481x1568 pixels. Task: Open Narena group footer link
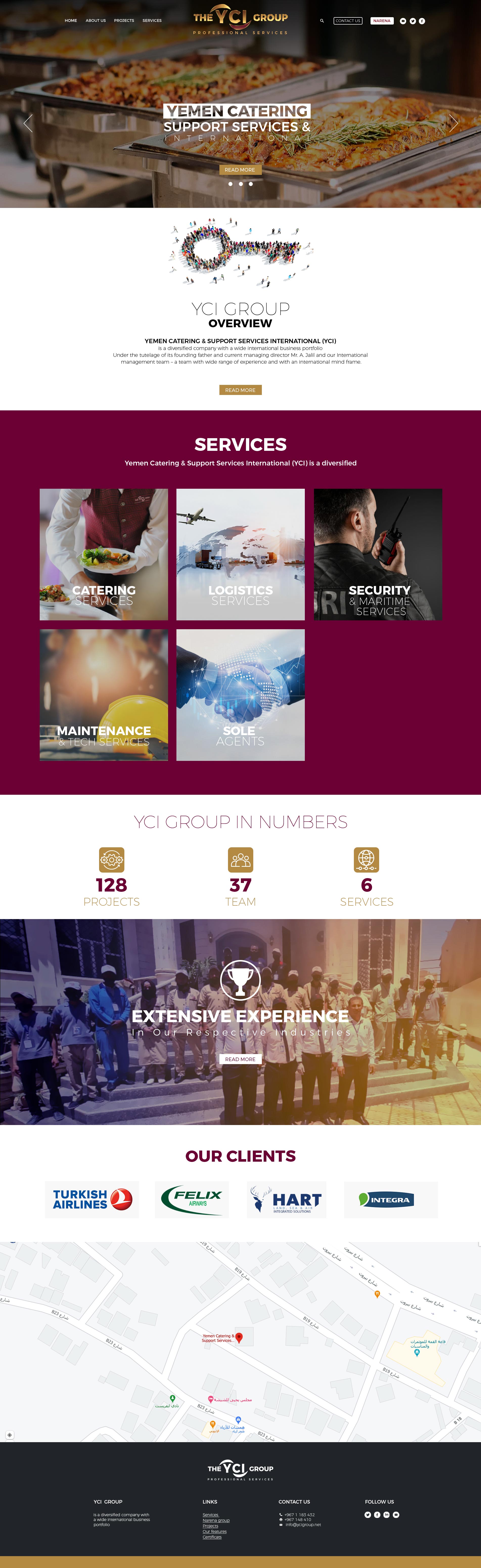coord(216,1520)
